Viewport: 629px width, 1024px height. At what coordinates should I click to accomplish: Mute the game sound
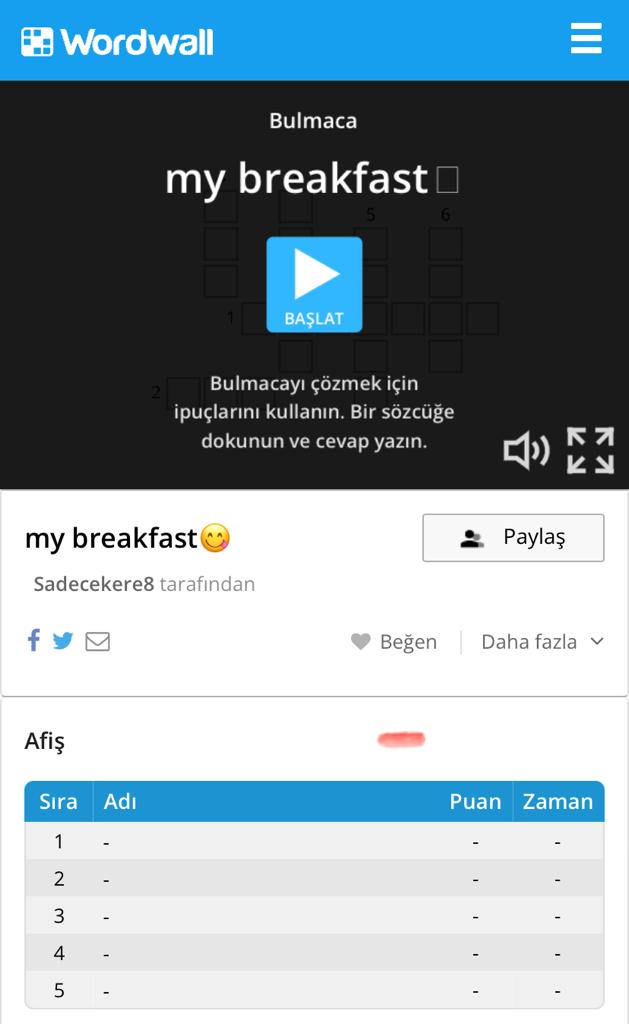pos(525,451)
